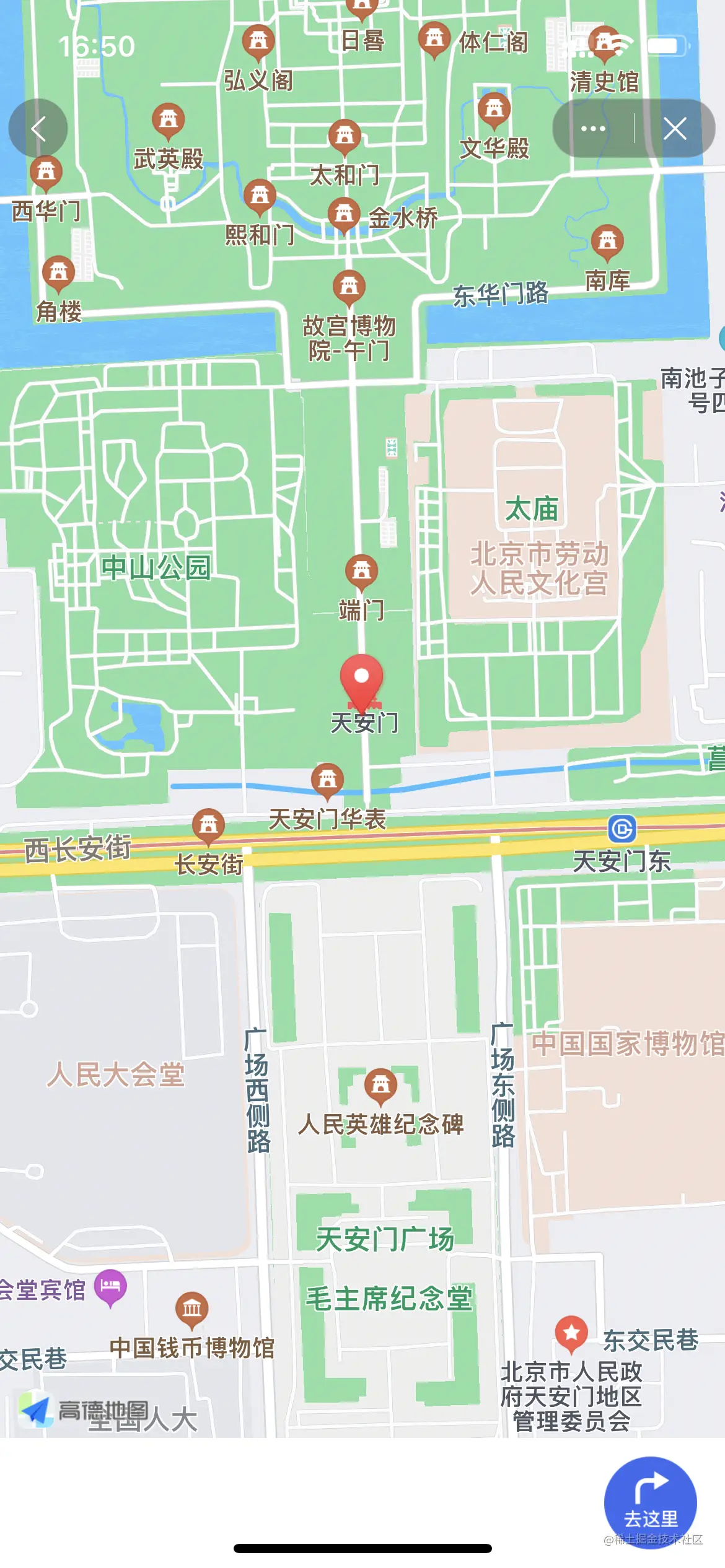Select the 中国钱币博物馆 museum marker
This screenshot has width=725, height=1568.
tap(192, 1309)
